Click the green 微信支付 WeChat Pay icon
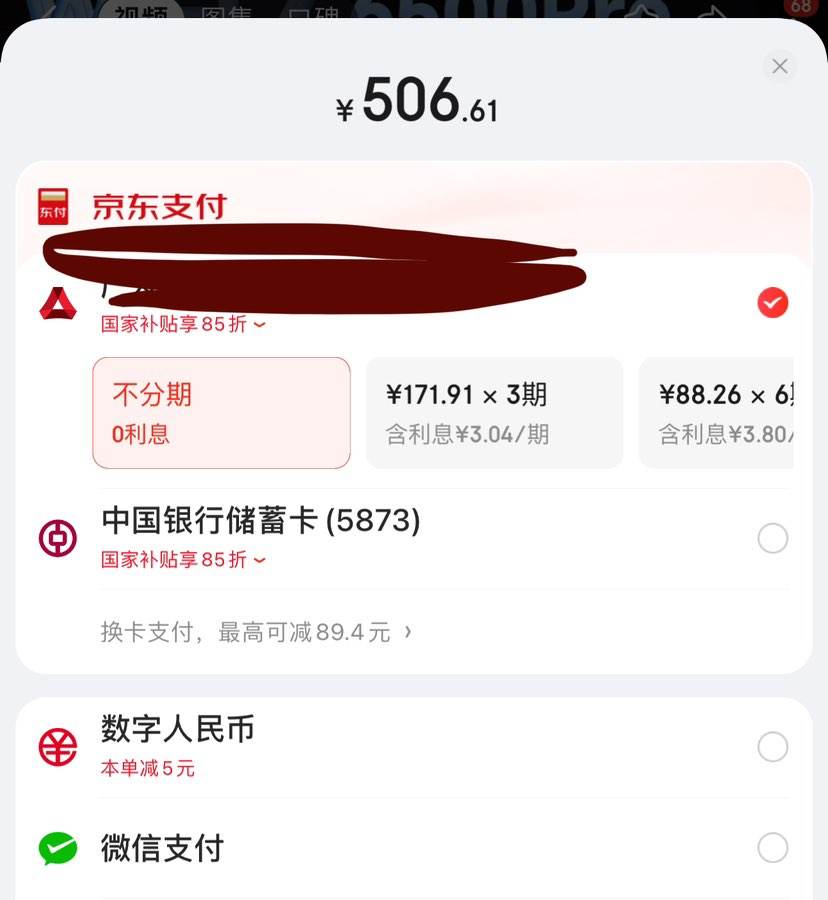This screenshot has width=828, height=900. coord(58,847)
